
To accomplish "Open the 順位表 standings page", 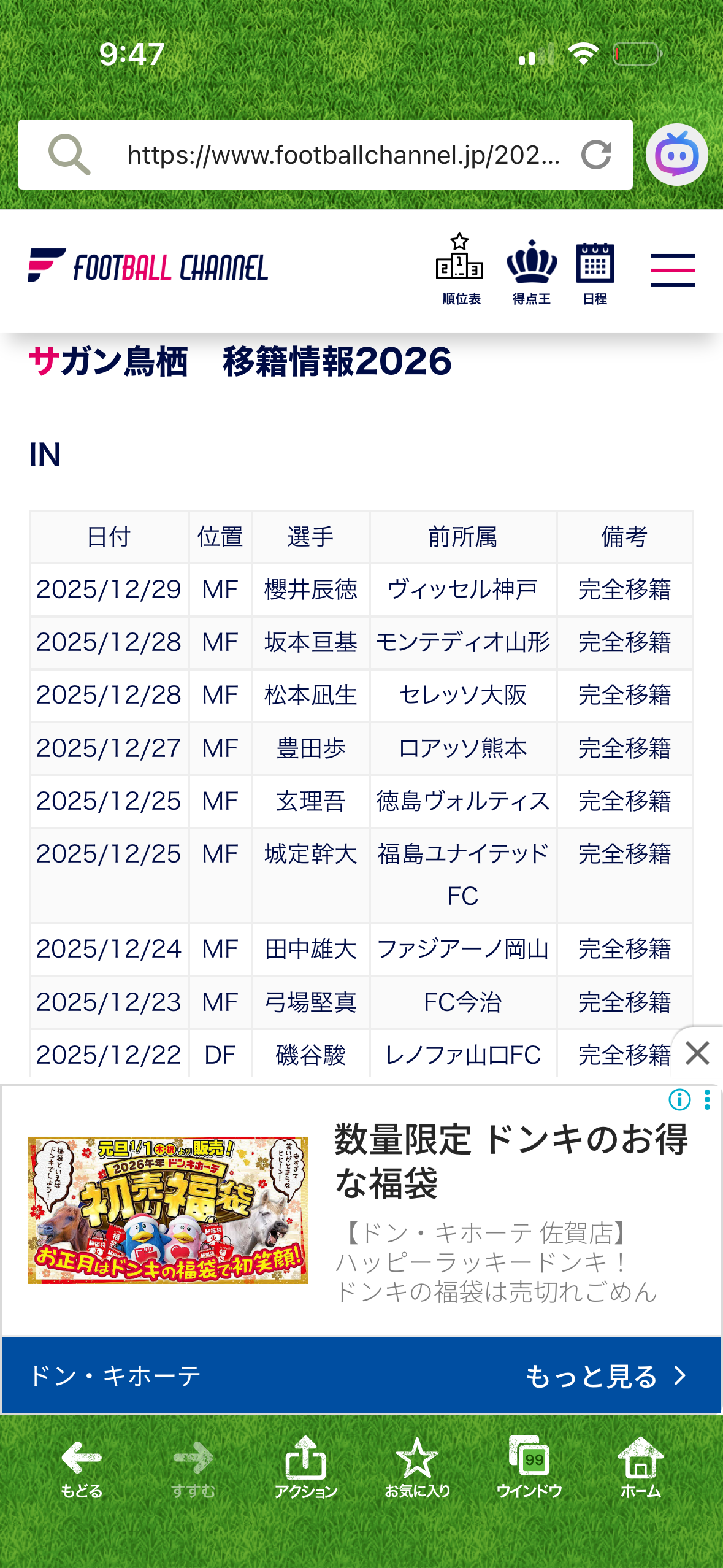I will [x=461, y=269].
